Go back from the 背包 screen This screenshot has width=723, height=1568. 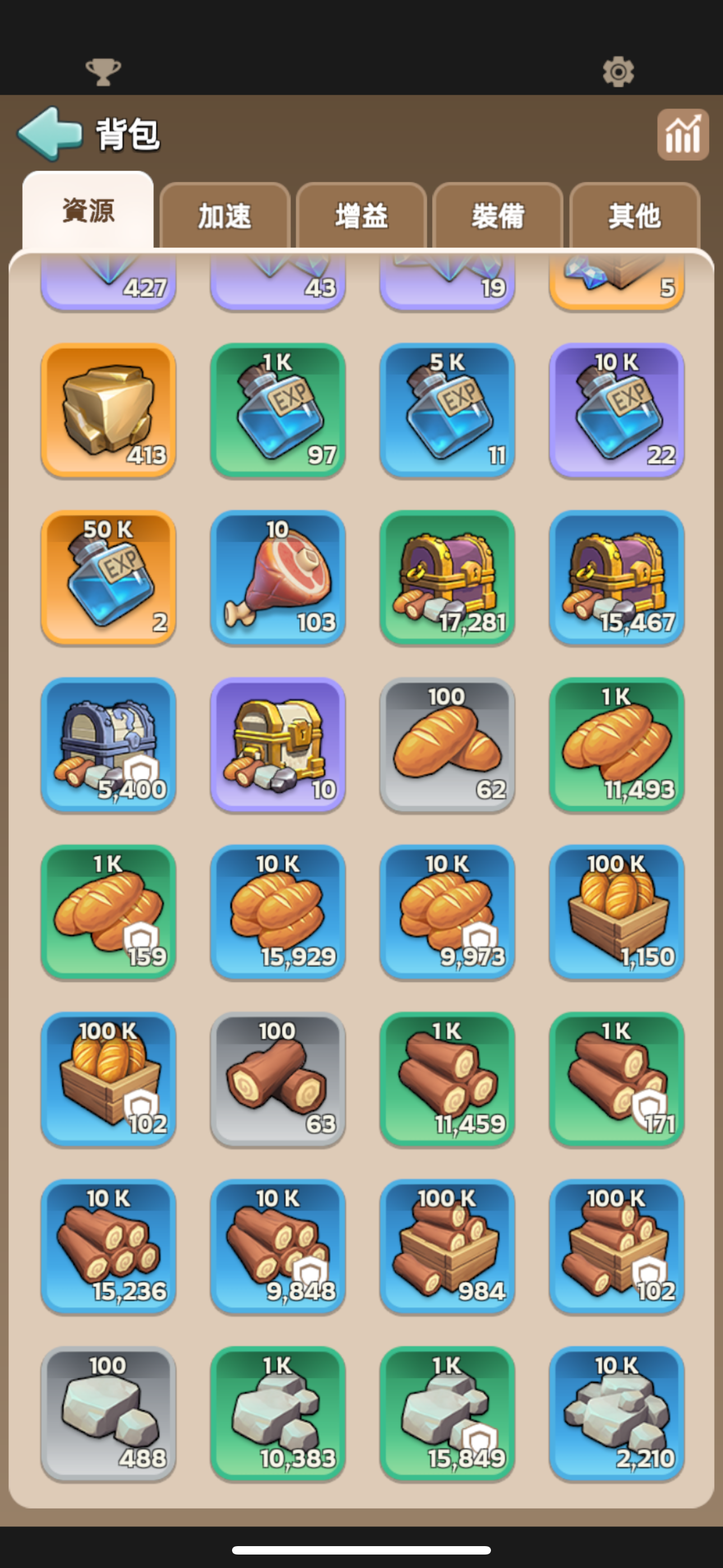[x=50, y=133]
